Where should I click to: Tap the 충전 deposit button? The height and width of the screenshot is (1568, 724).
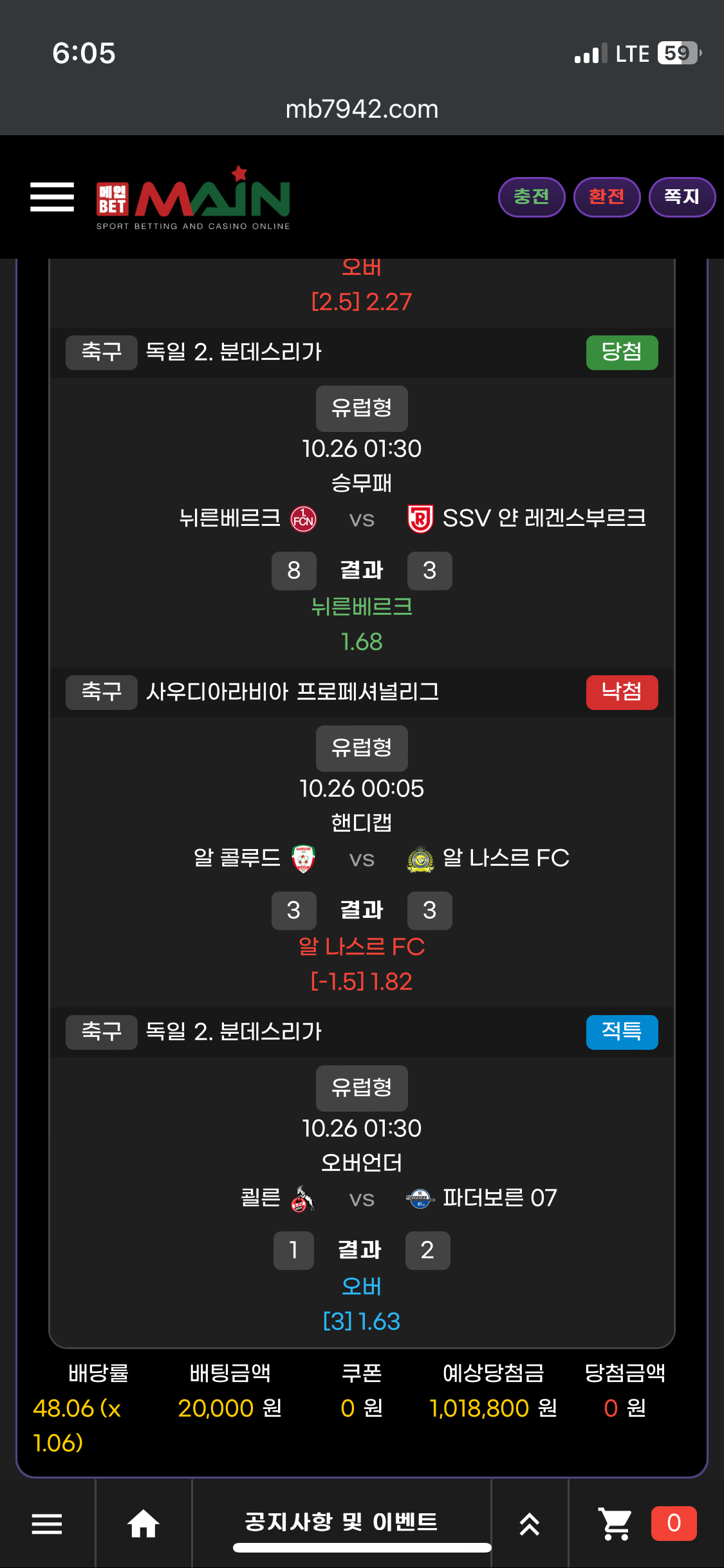(x=532, y=196)
